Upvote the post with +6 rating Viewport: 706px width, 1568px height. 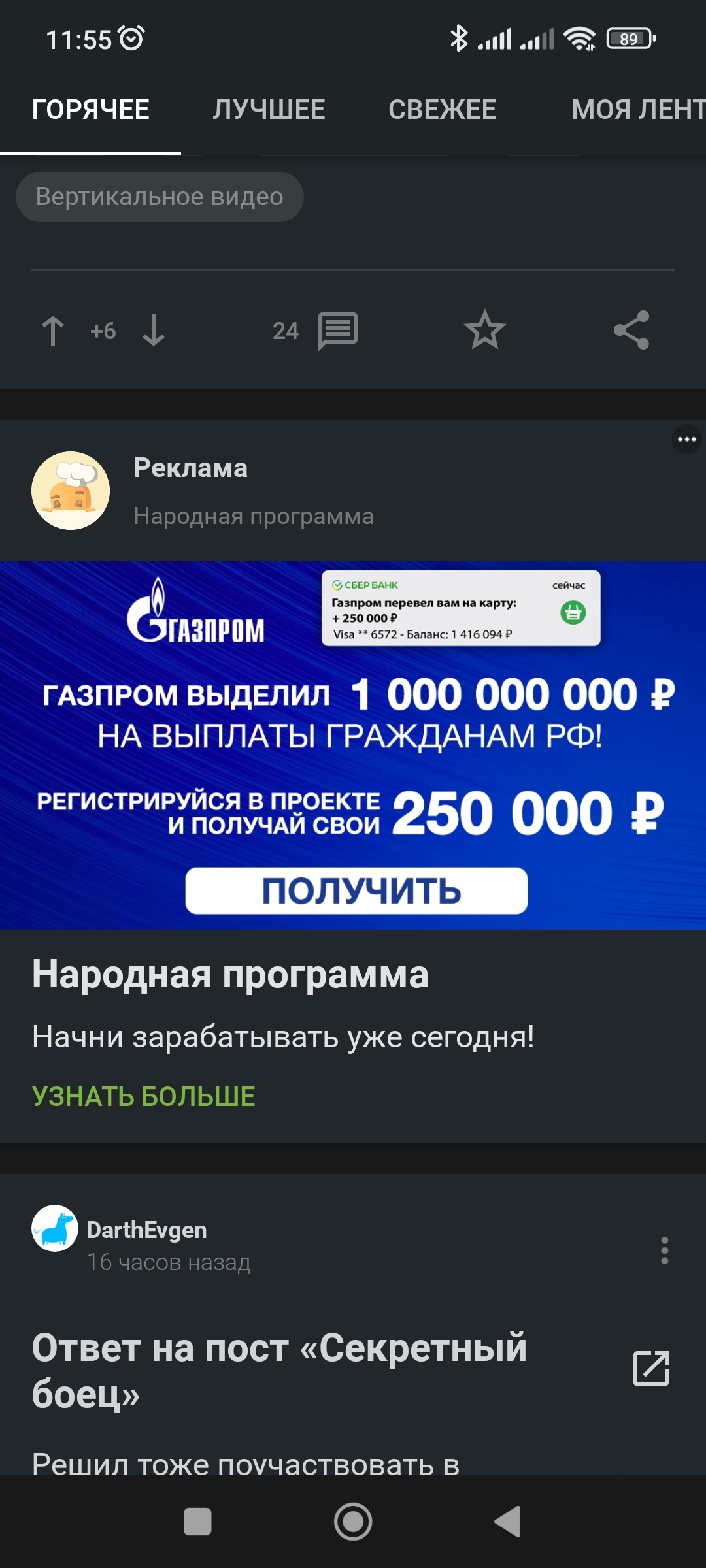coord(53,331)
